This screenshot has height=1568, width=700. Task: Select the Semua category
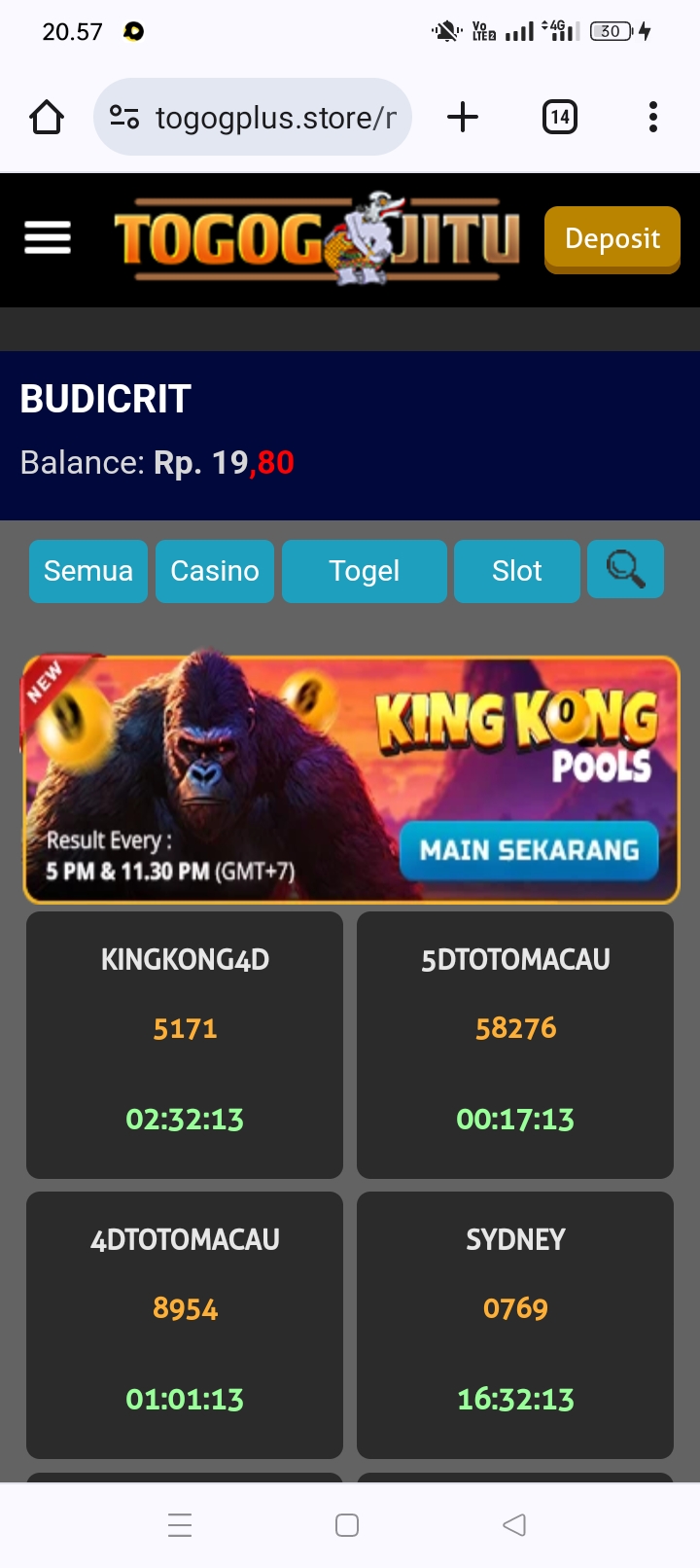click(88, 571)
